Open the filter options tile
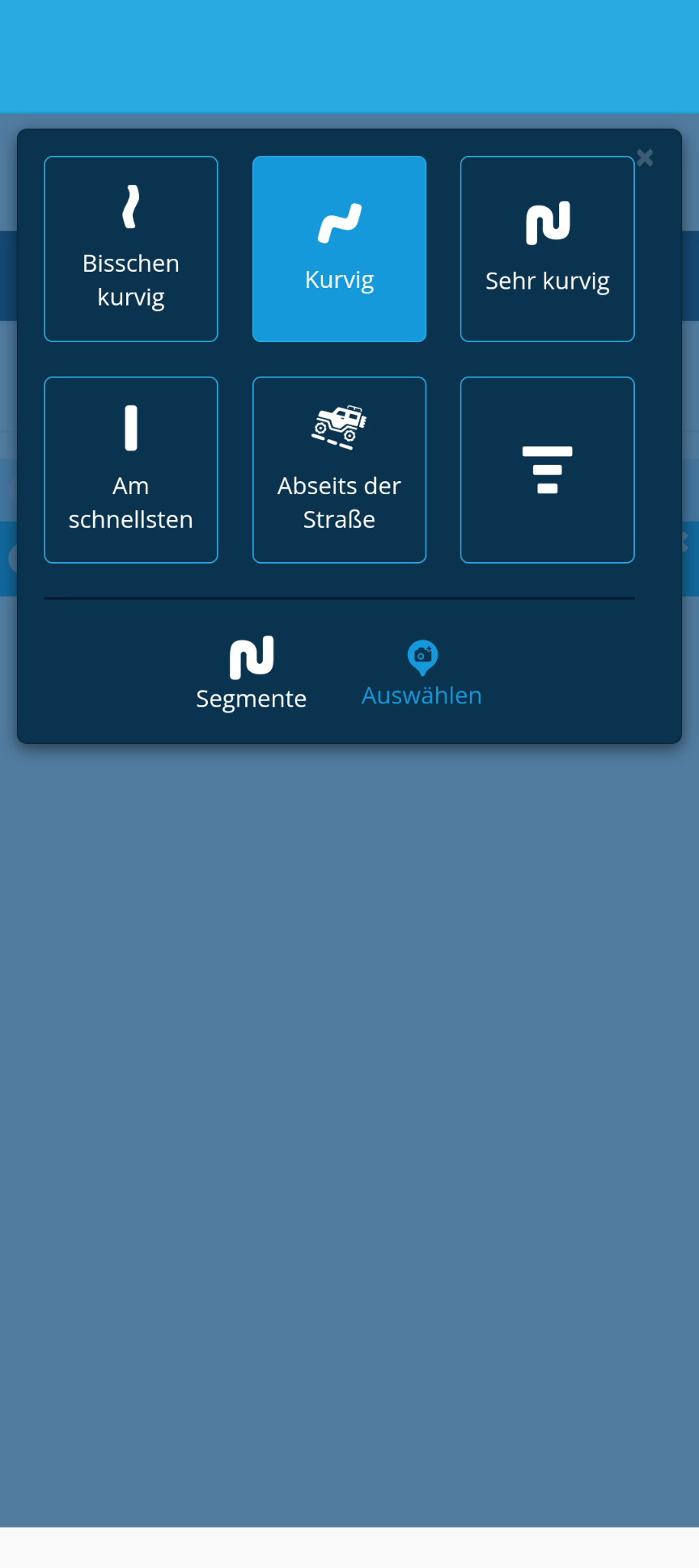Screen dimensions: 699x1568 tap(547, 470)
